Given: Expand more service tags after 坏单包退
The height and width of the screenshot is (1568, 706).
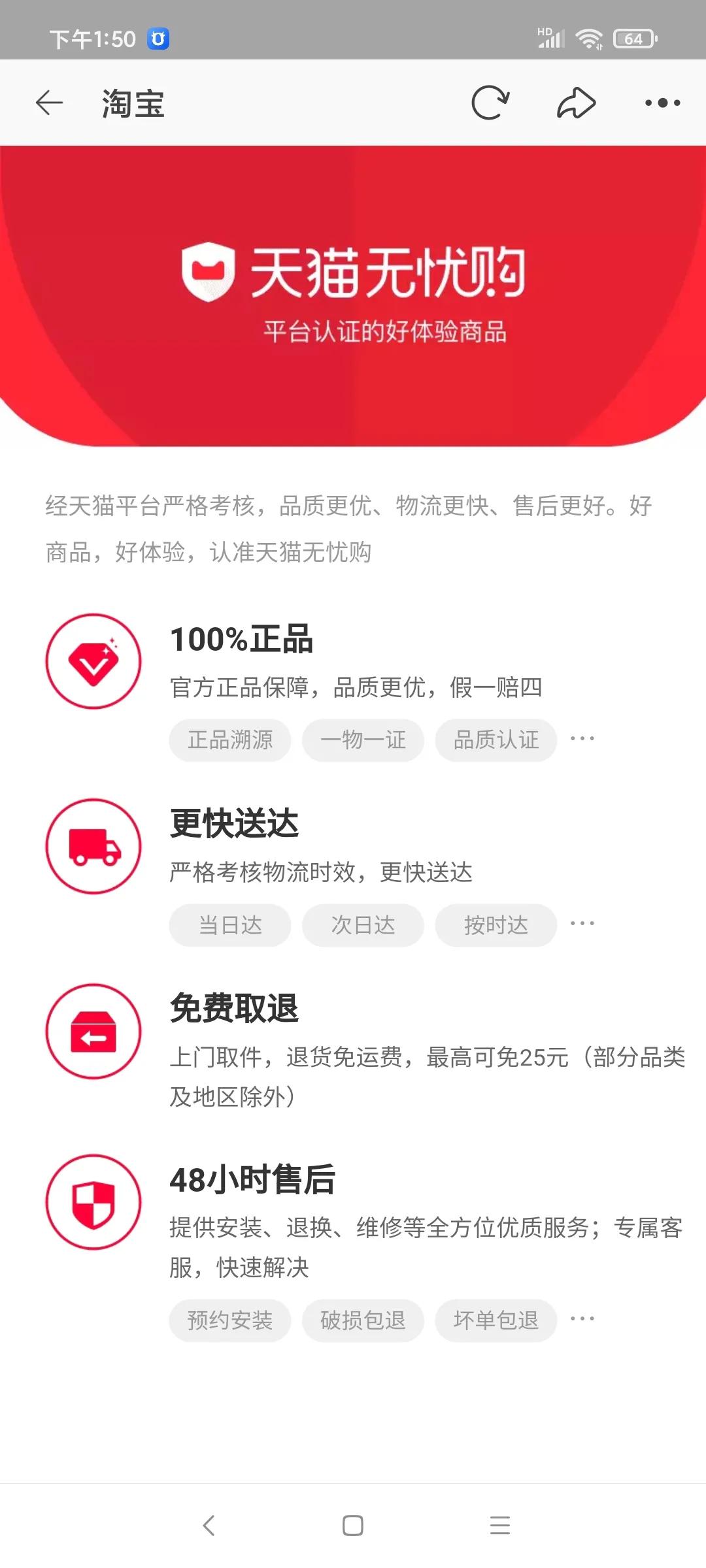Looking at the screenshot, I should coord(582,1319).
